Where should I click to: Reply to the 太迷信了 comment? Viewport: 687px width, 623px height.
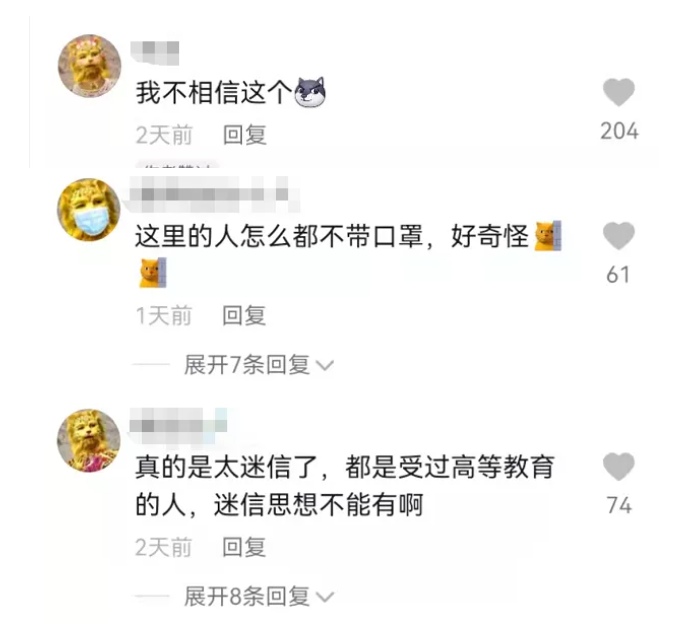[244, 547]
